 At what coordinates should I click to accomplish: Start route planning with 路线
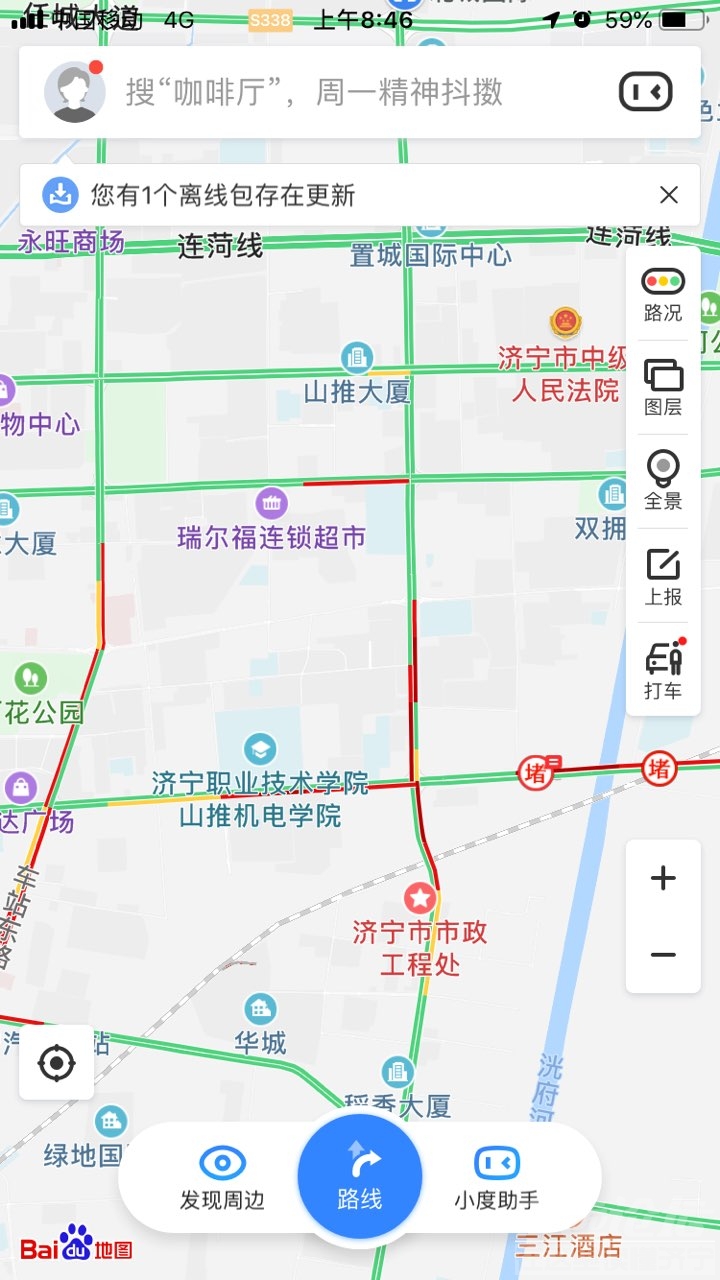360,1176
